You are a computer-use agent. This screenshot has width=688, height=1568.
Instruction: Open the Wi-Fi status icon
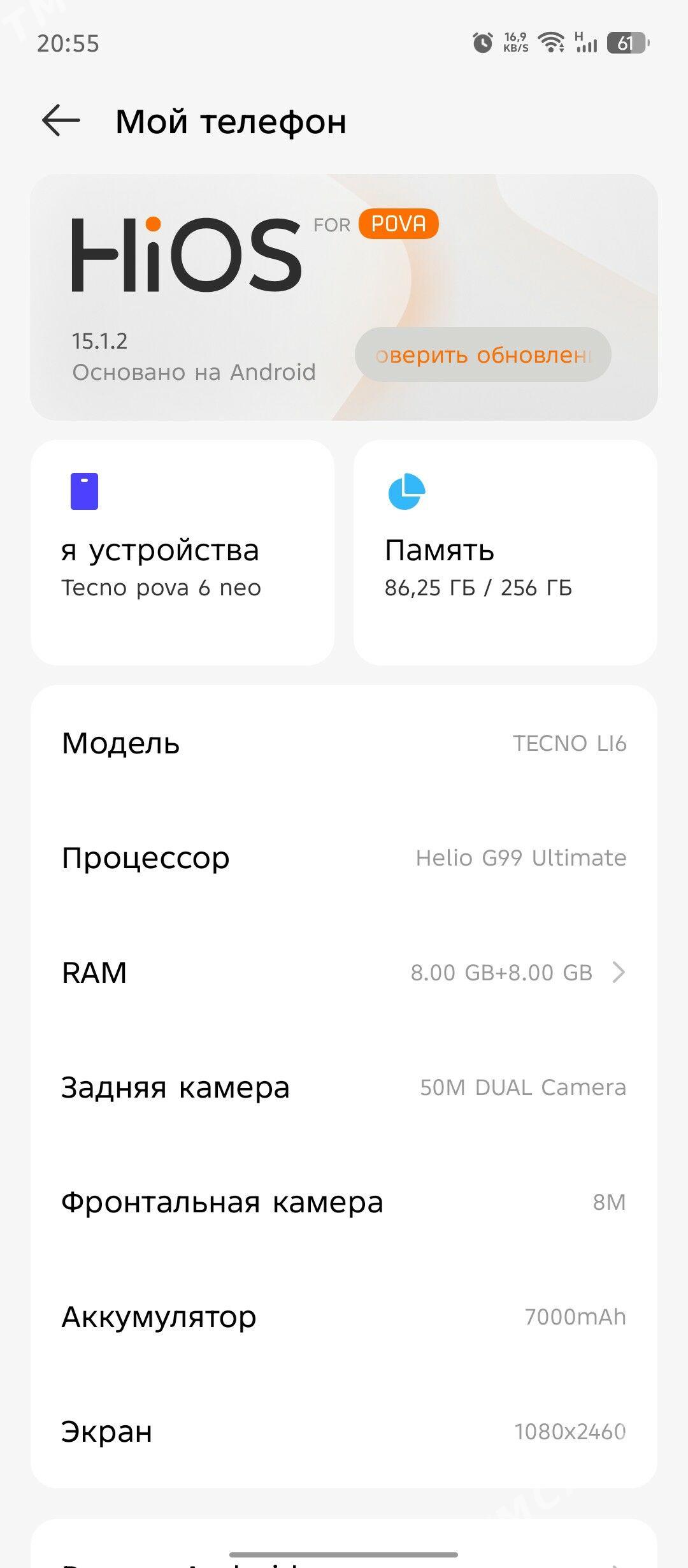552,42
